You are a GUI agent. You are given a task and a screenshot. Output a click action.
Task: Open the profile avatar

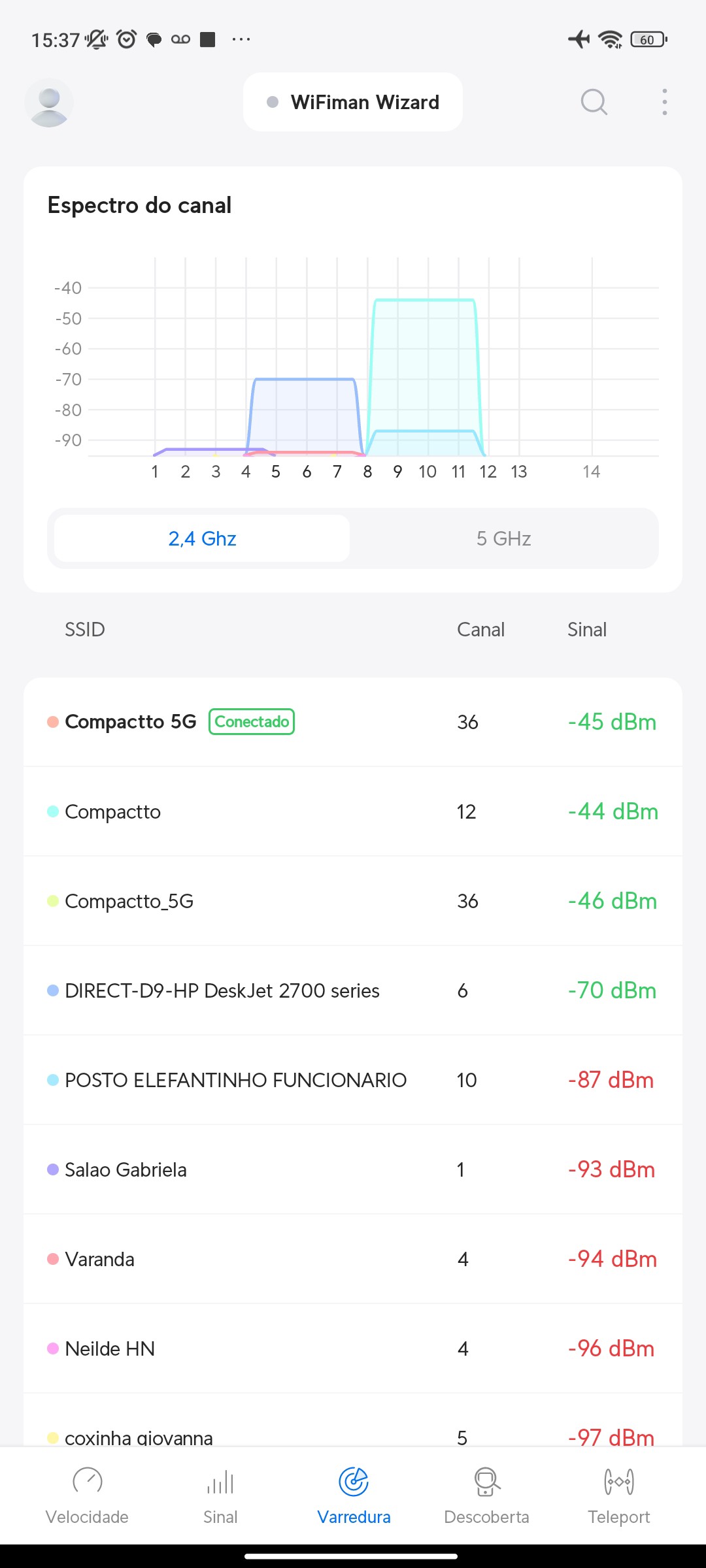(49, 103)
